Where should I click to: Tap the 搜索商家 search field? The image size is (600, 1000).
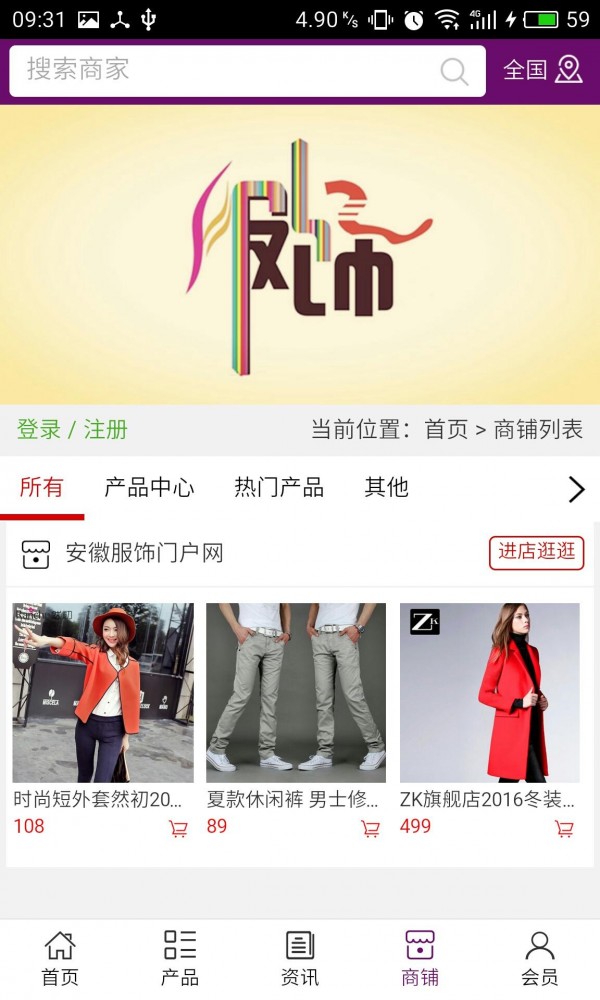pos(230,70)
